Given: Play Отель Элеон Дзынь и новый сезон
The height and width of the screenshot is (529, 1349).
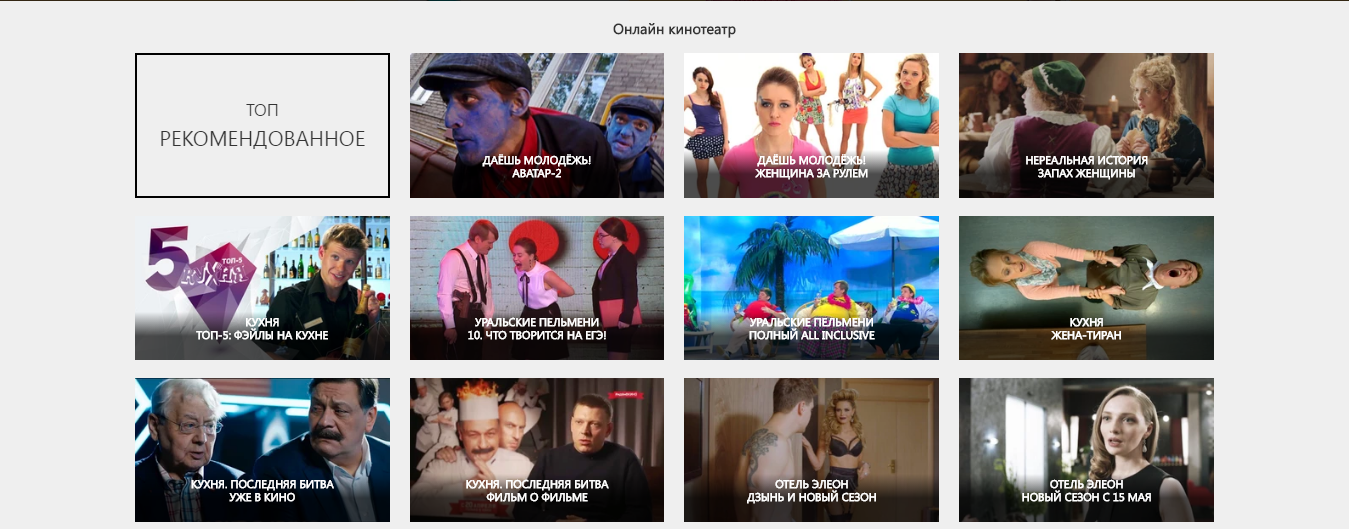Looking at the screenshot, I should point(811,450).
